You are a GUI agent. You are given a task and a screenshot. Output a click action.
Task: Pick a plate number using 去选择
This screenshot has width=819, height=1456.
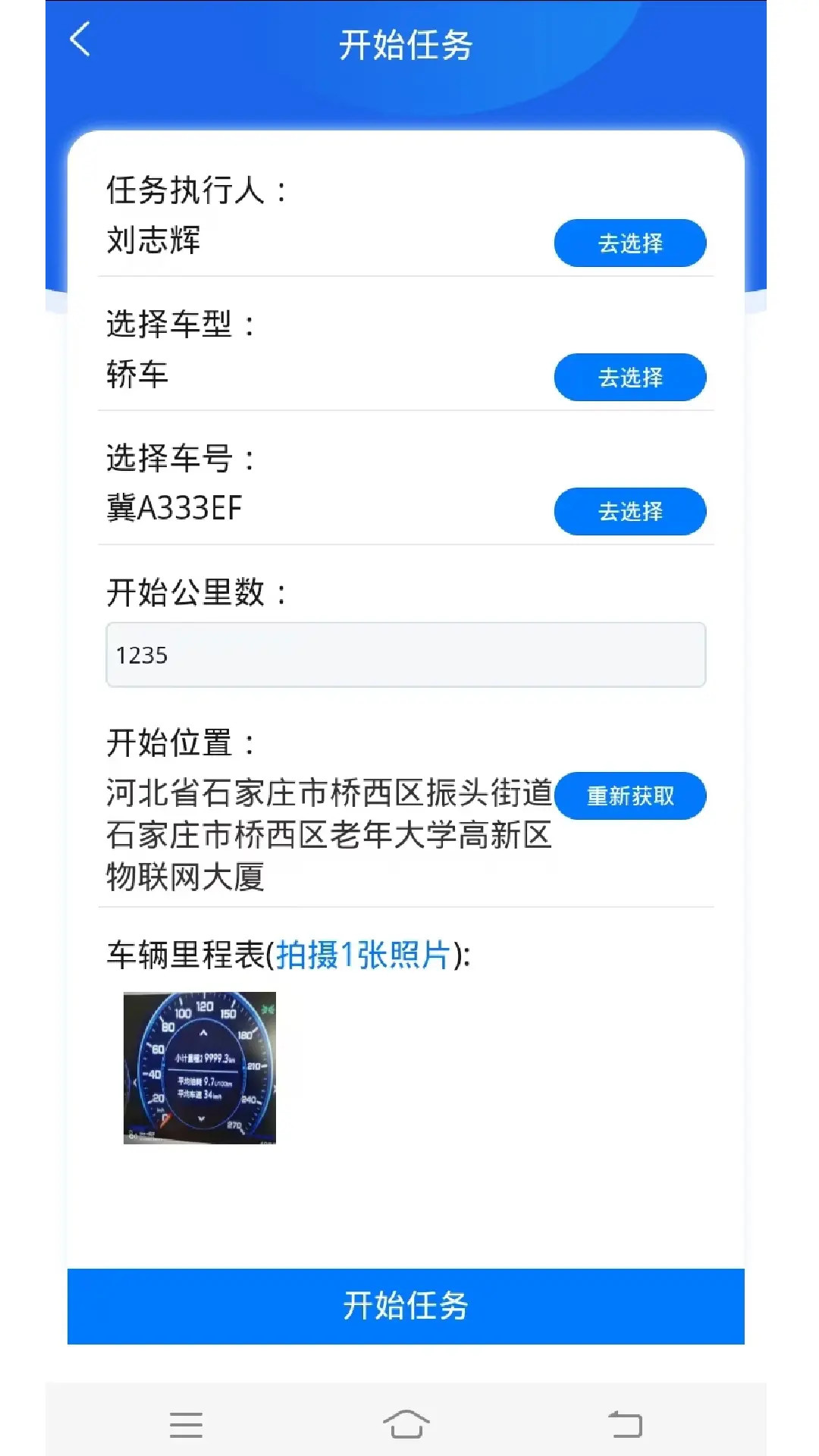pyautogui.click(x=629, y=511)
